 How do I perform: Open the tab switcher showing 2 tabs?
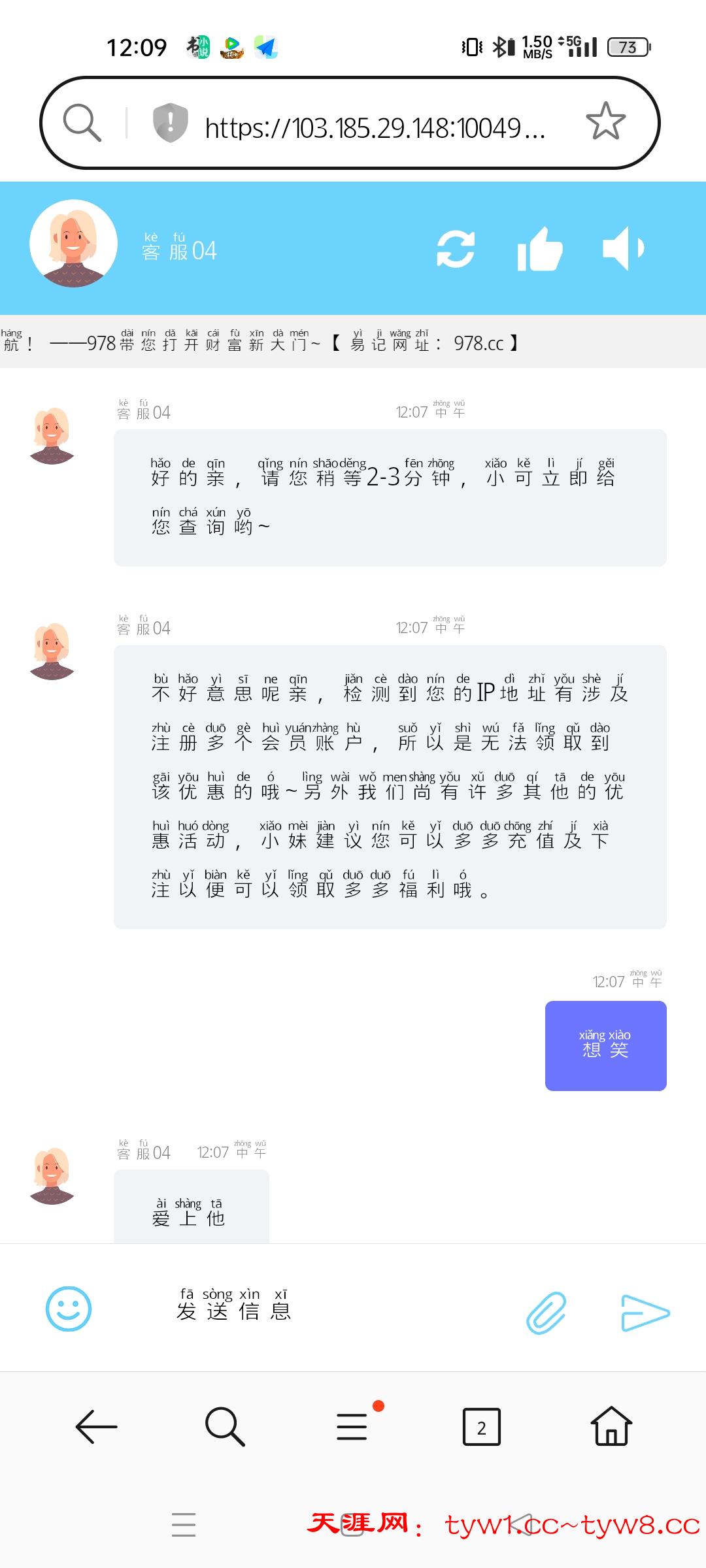pos(481,1427)
